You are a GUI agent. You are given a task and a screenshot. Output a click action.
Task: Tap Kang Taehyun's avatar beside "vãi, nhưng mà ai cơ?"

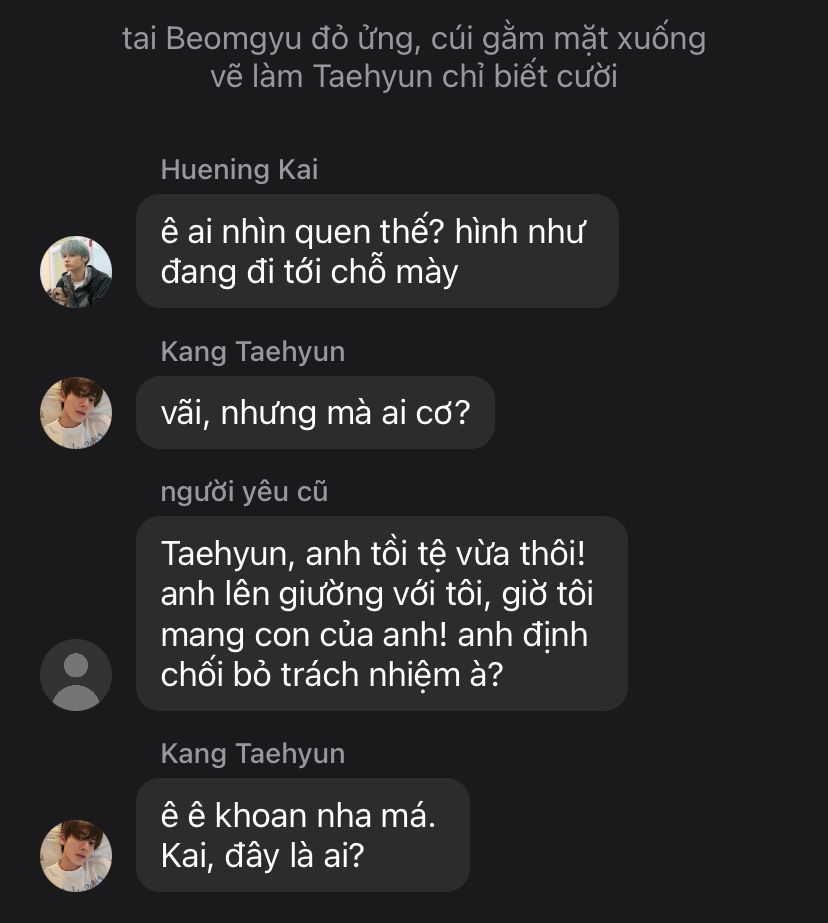point(75,412)
